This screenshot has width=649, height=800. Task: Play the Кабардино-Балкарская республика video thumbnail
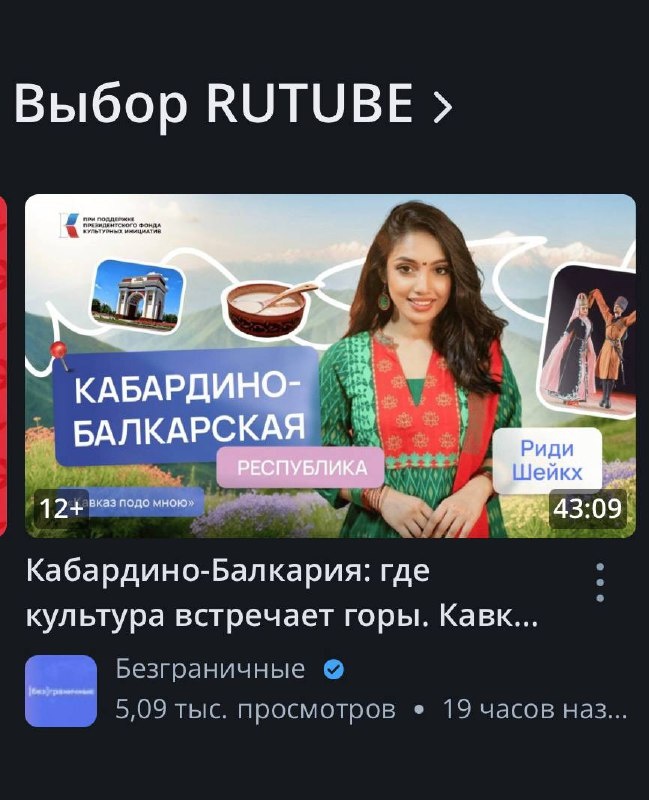point(331,366)
